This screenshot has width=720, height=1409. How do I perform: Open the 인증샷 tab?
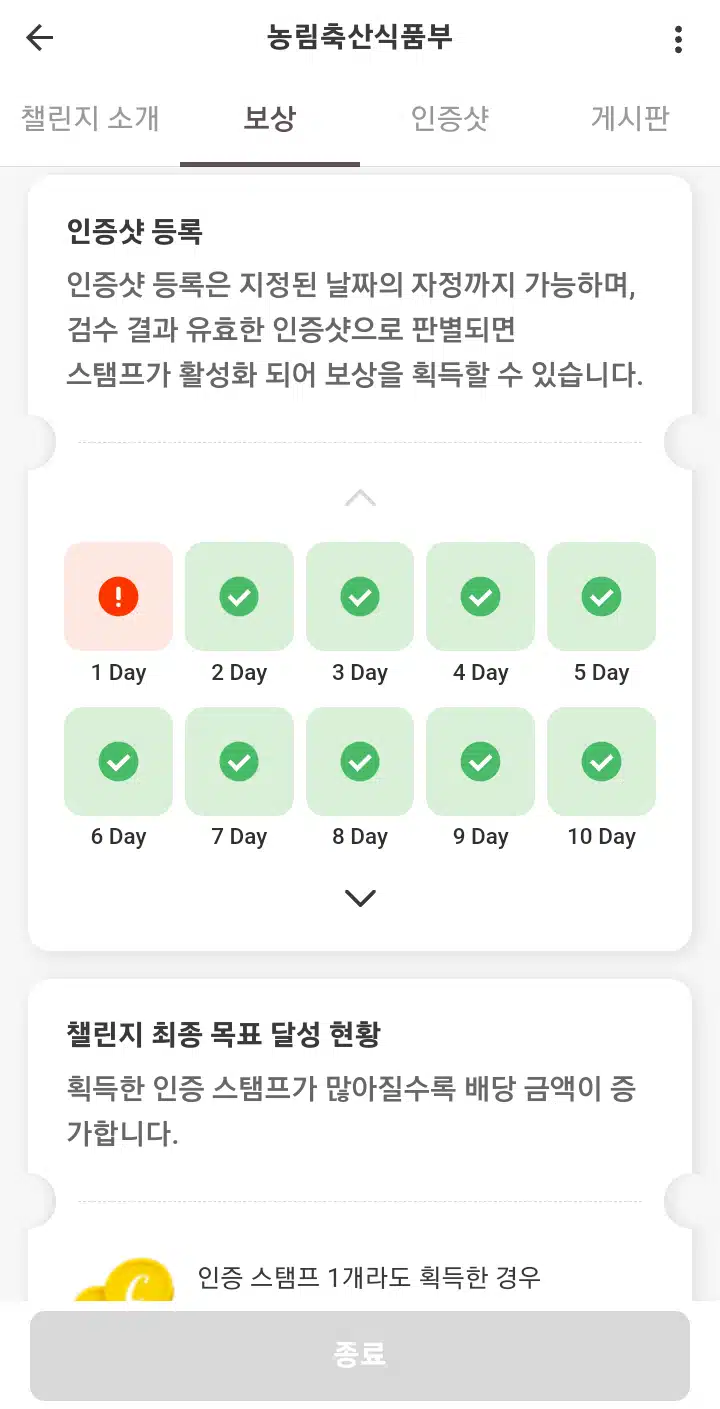450,118
